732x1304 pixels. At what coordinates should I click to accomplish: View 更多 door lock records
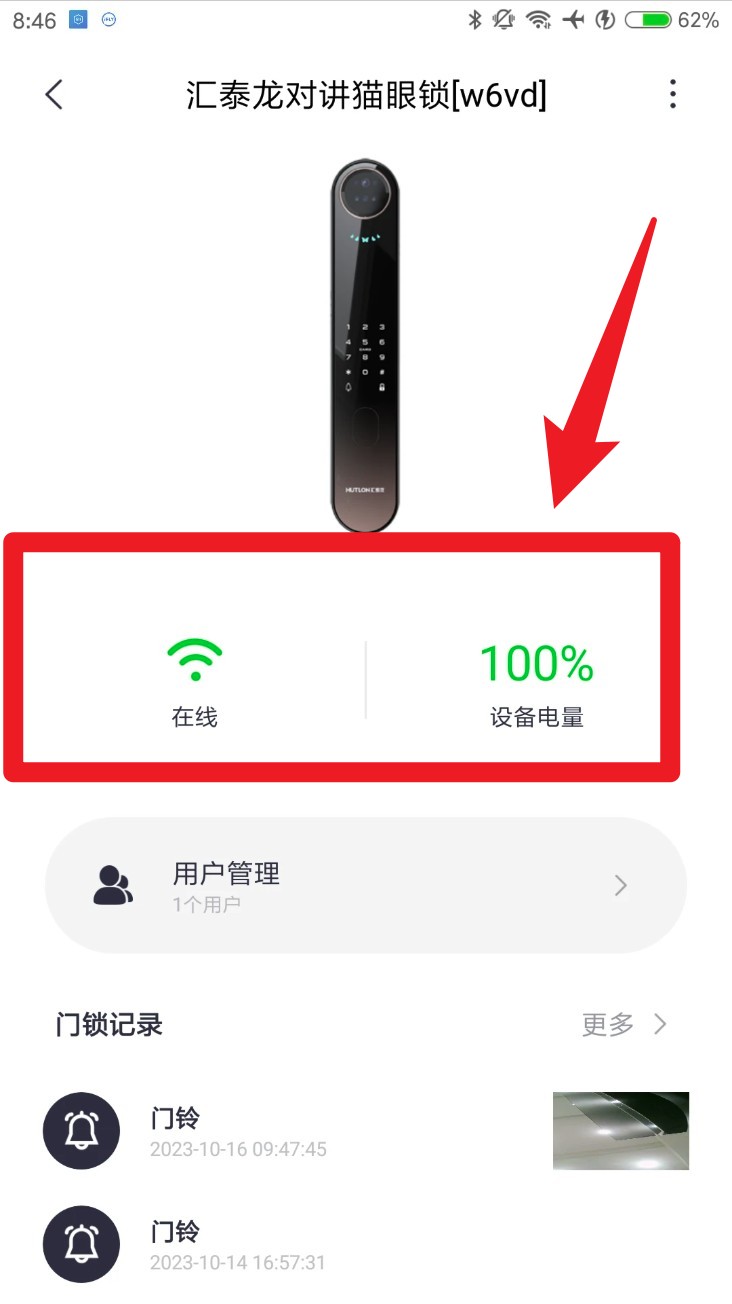point(624,1024)
